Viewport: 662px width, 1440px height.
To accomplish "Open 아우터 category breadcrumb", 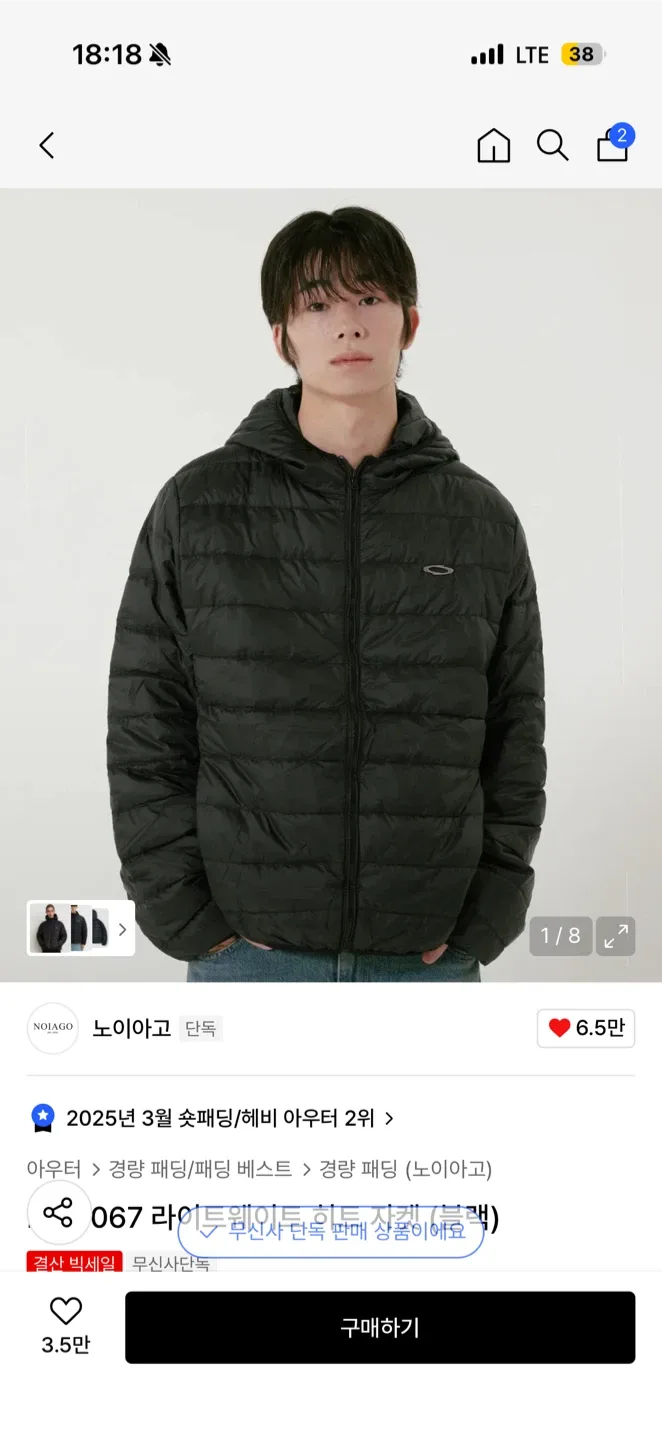I will pos(54,1169).
